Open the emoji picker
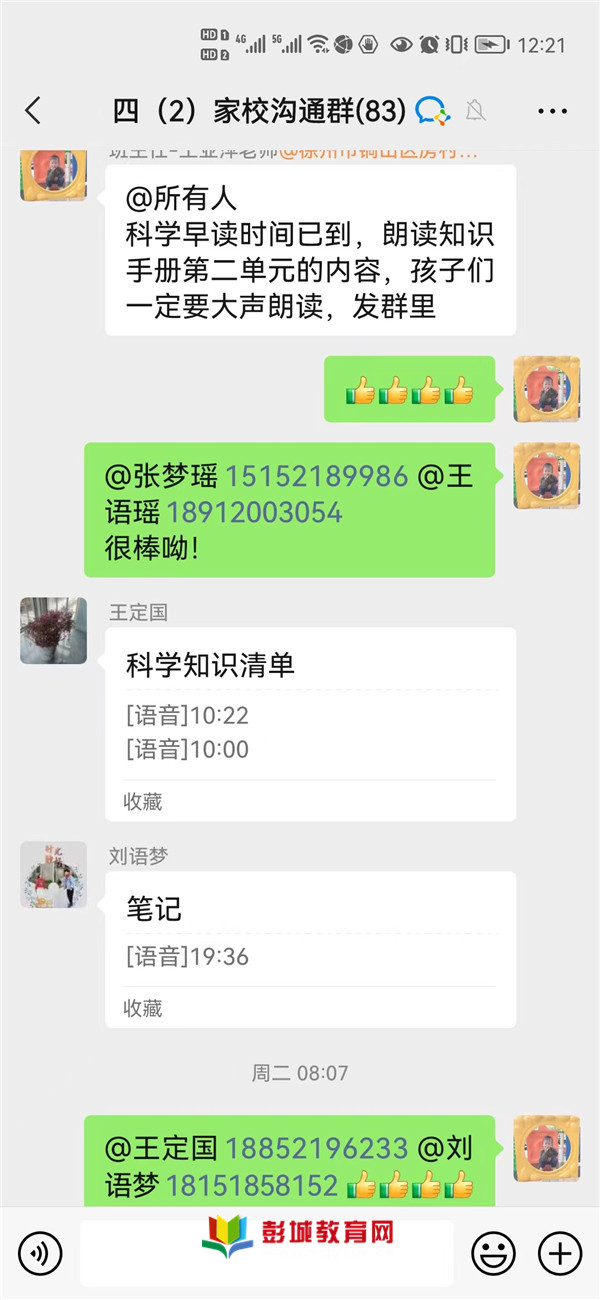The image size is (600, 1300). click(x=493, y=1252)
